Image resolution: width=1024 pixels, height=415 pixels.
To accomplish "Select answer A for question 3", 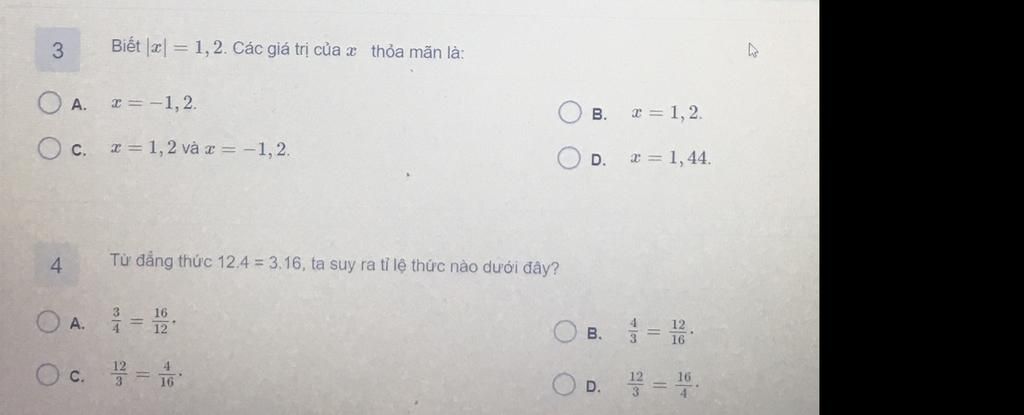I will tap(49, 103).
